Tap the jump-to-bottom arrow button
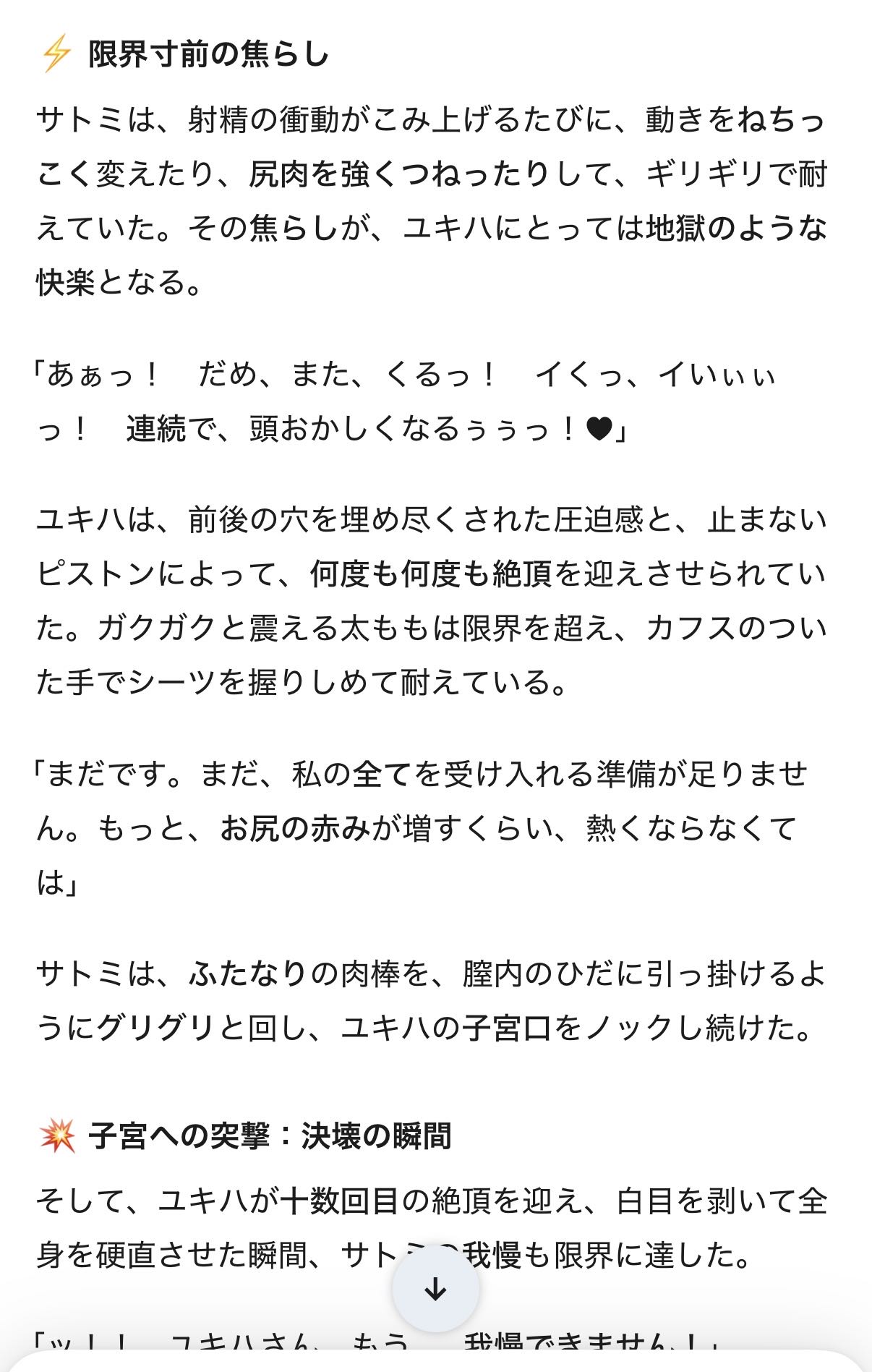This screenshot has height=1372, width=872. click(435, 1289)
